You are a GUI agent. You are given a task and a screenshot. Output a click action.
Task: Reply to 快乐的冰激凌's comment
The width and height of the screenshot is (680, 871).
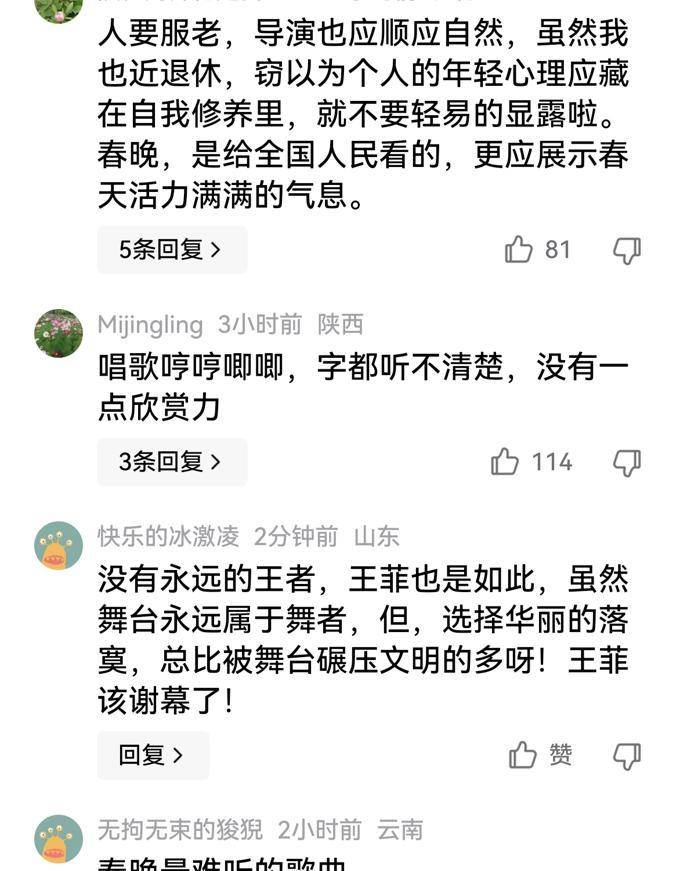(x=152, y=755)
